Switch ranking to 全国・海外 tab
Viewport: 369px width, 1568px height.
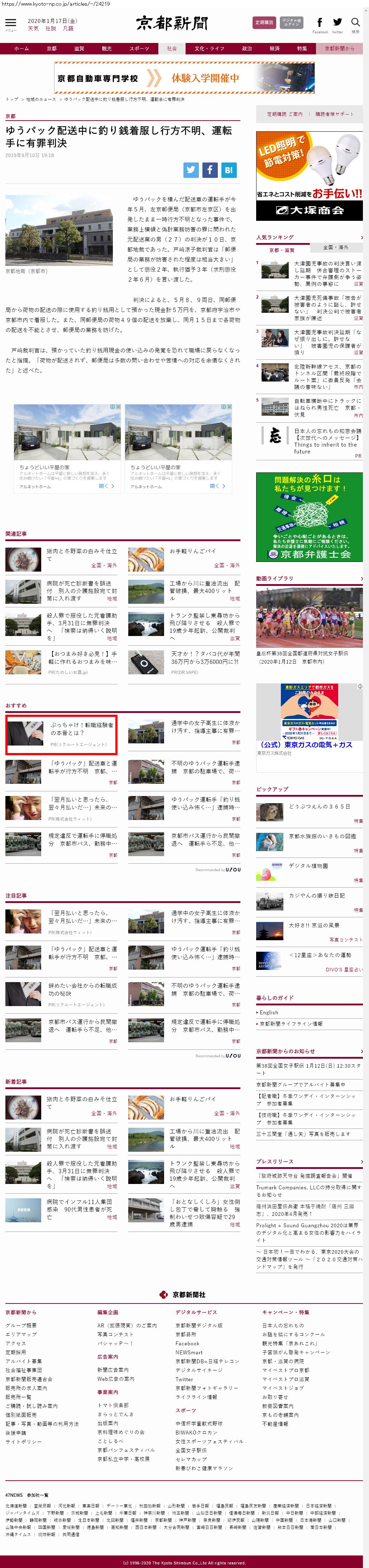(335, 248)
